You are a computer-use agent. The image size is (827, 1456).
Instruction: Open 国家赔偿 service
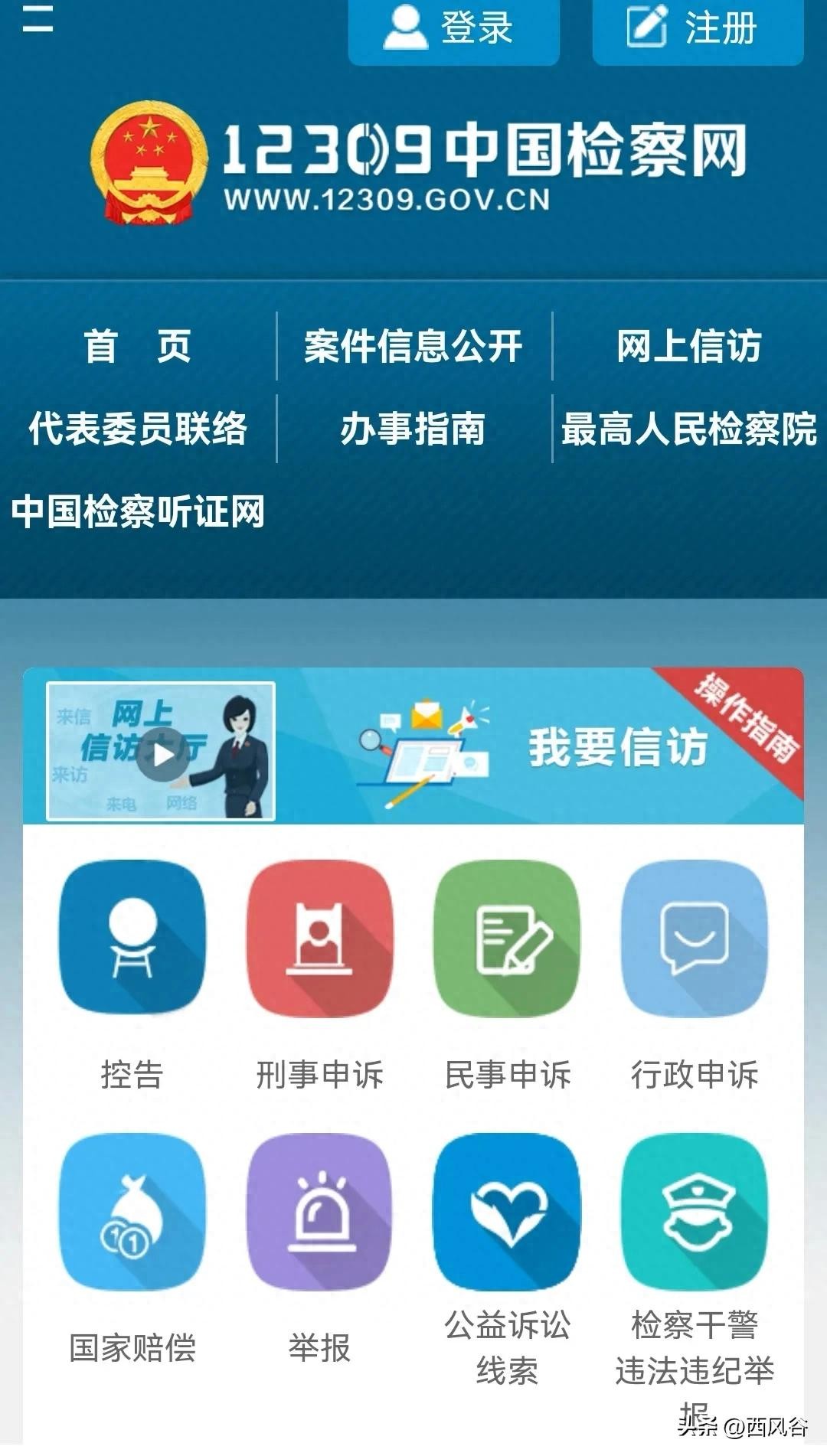(x=132, y=1212)
